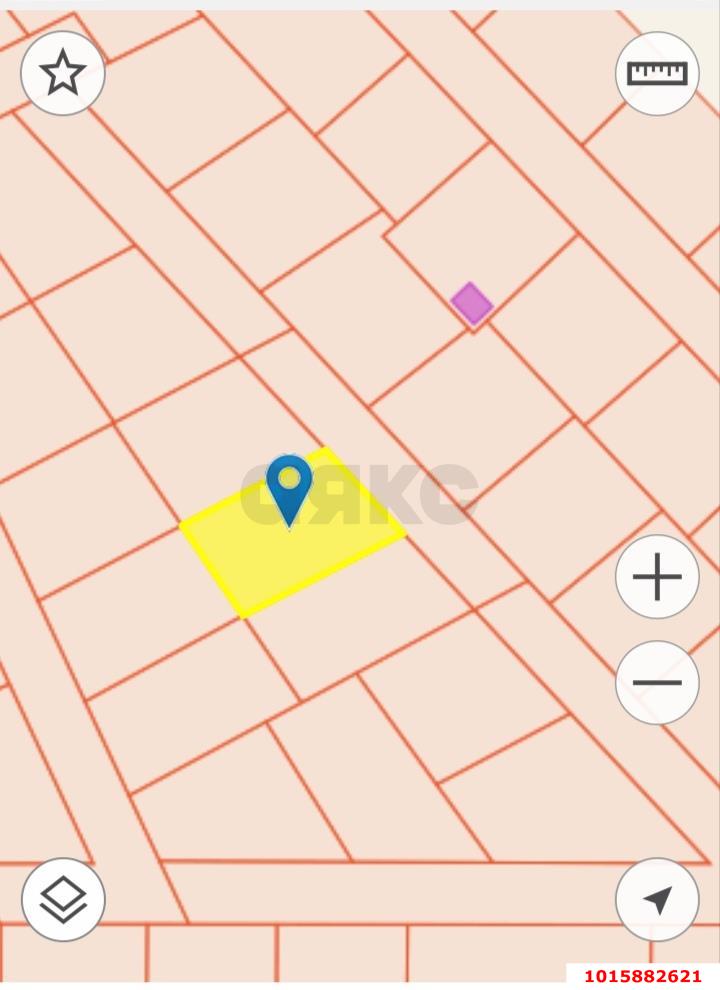
Task: Open the ruler measurement tool
Action: click(x=657, y=73)
